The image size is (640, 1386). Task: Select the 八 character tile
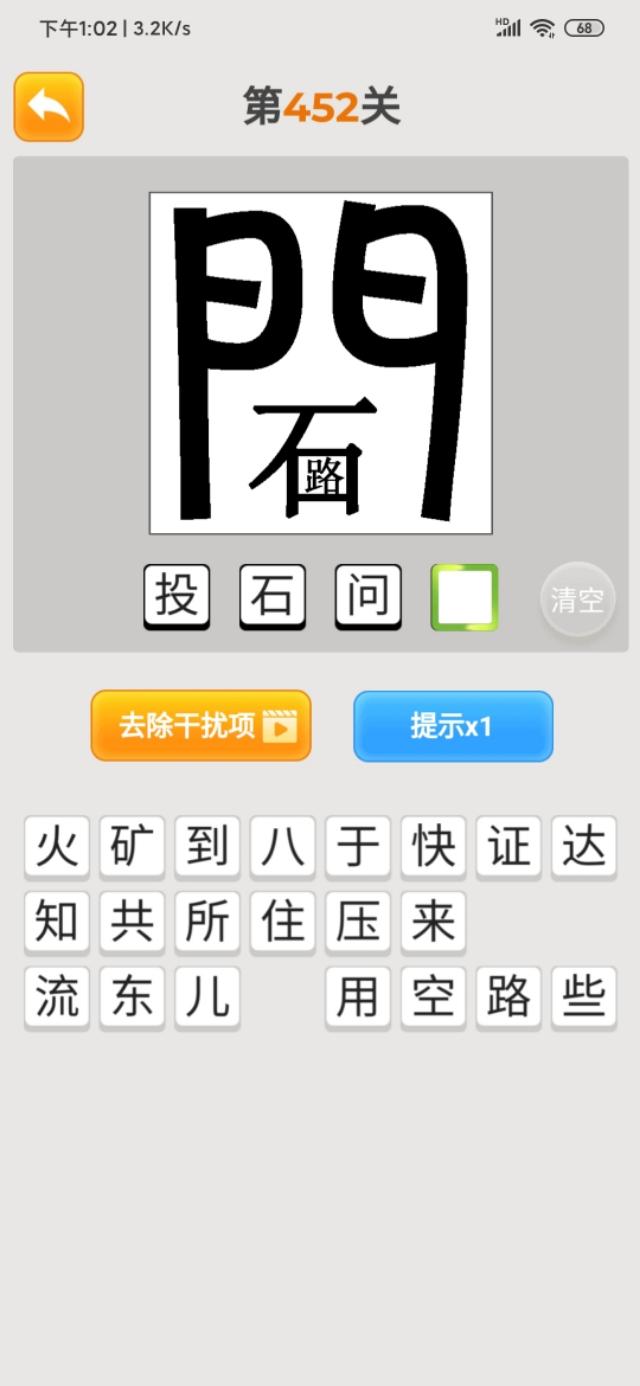pyautogui.click(x=283, y=847)
